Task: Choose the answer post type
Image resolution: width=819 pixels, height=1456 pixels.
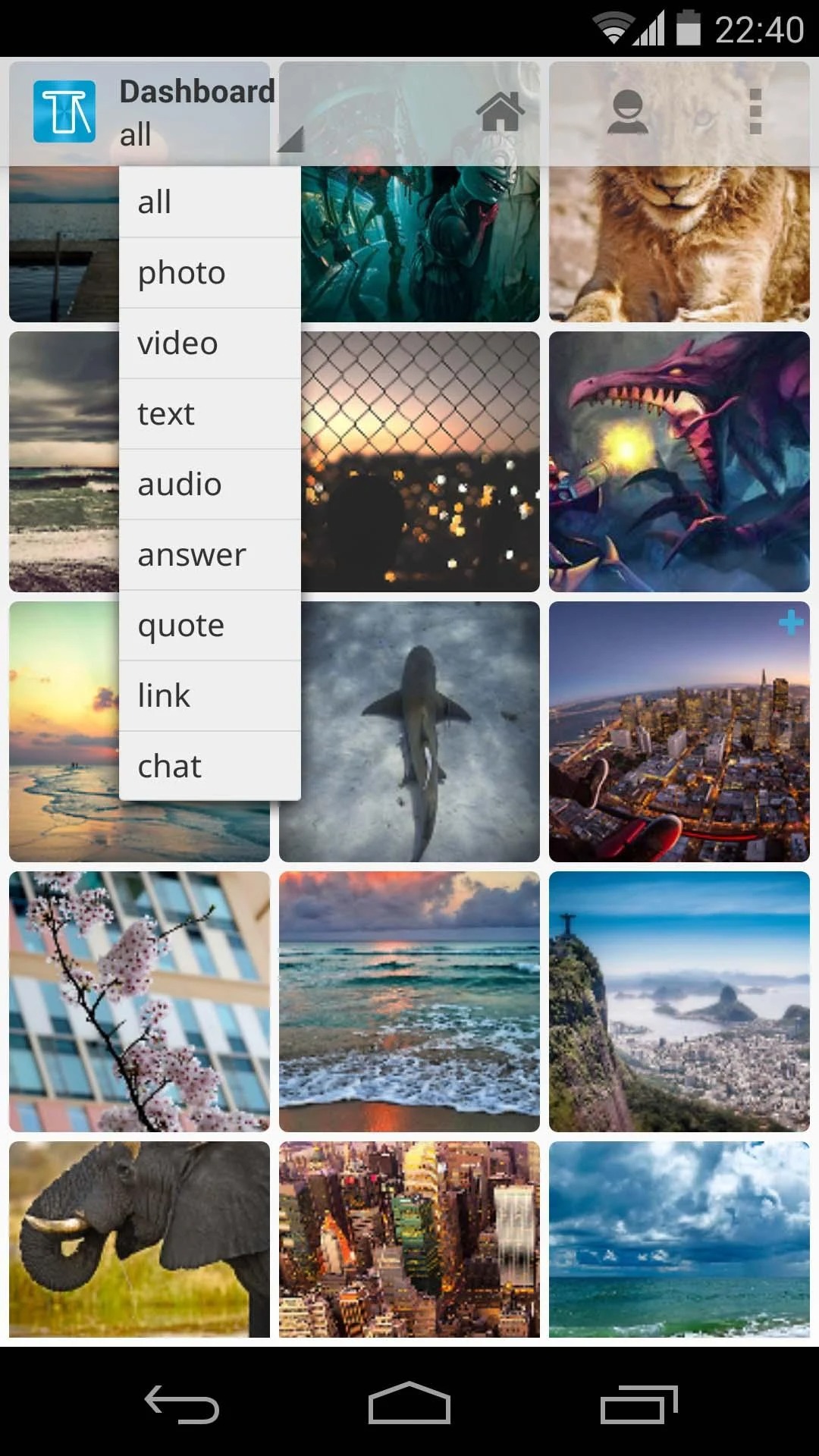Action: click(210, 555)
